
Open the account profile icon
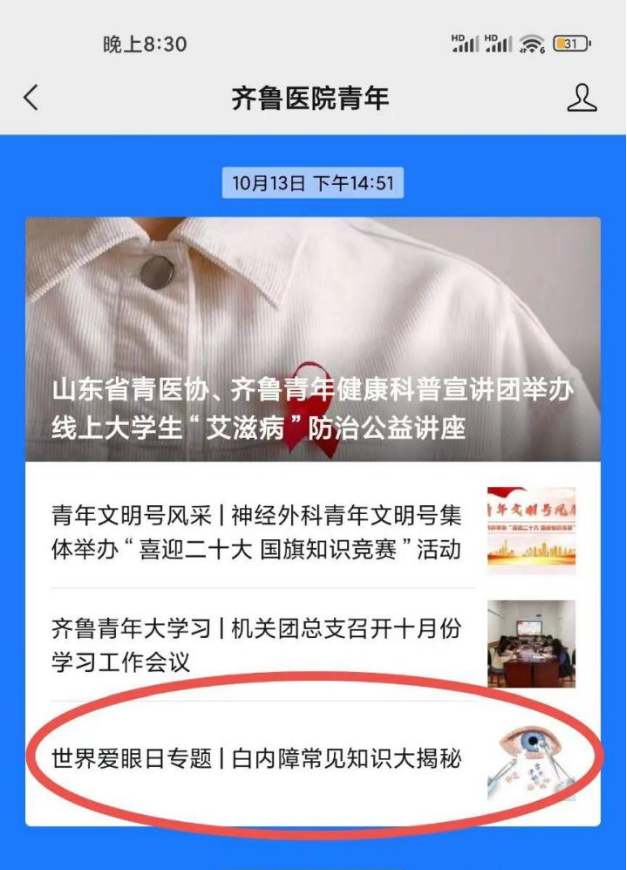pos(581,97)
